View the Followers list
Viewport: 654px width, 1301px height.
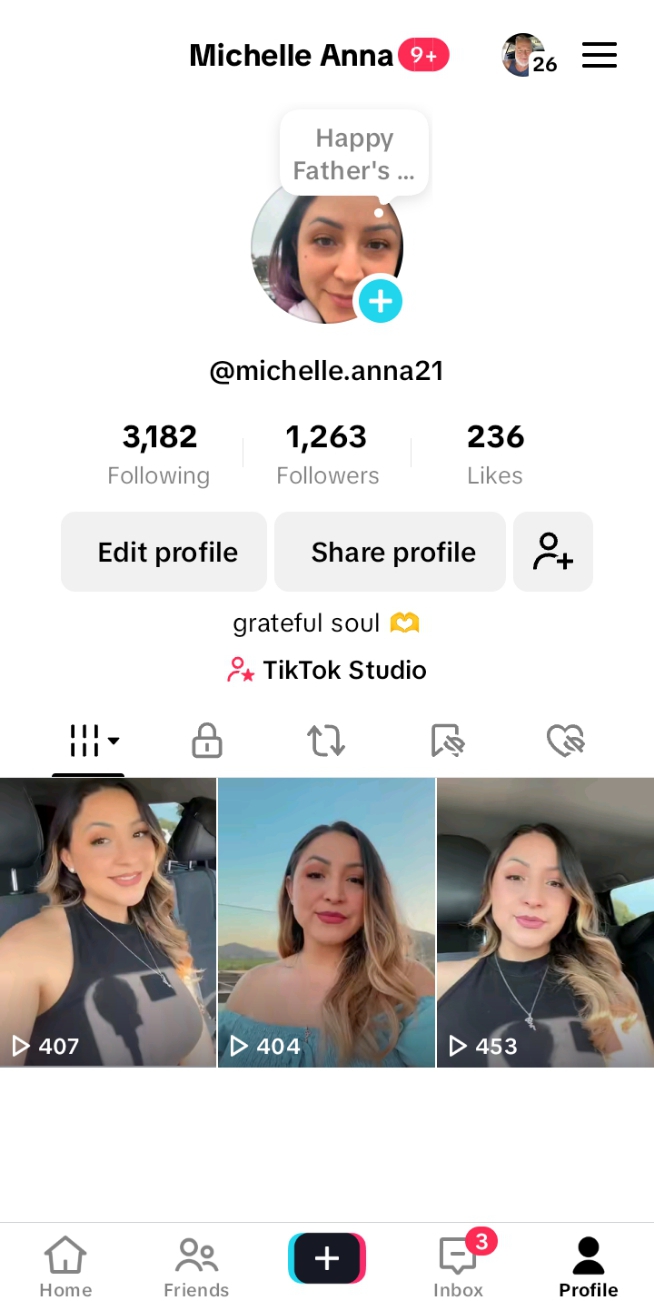click(327, 453)
